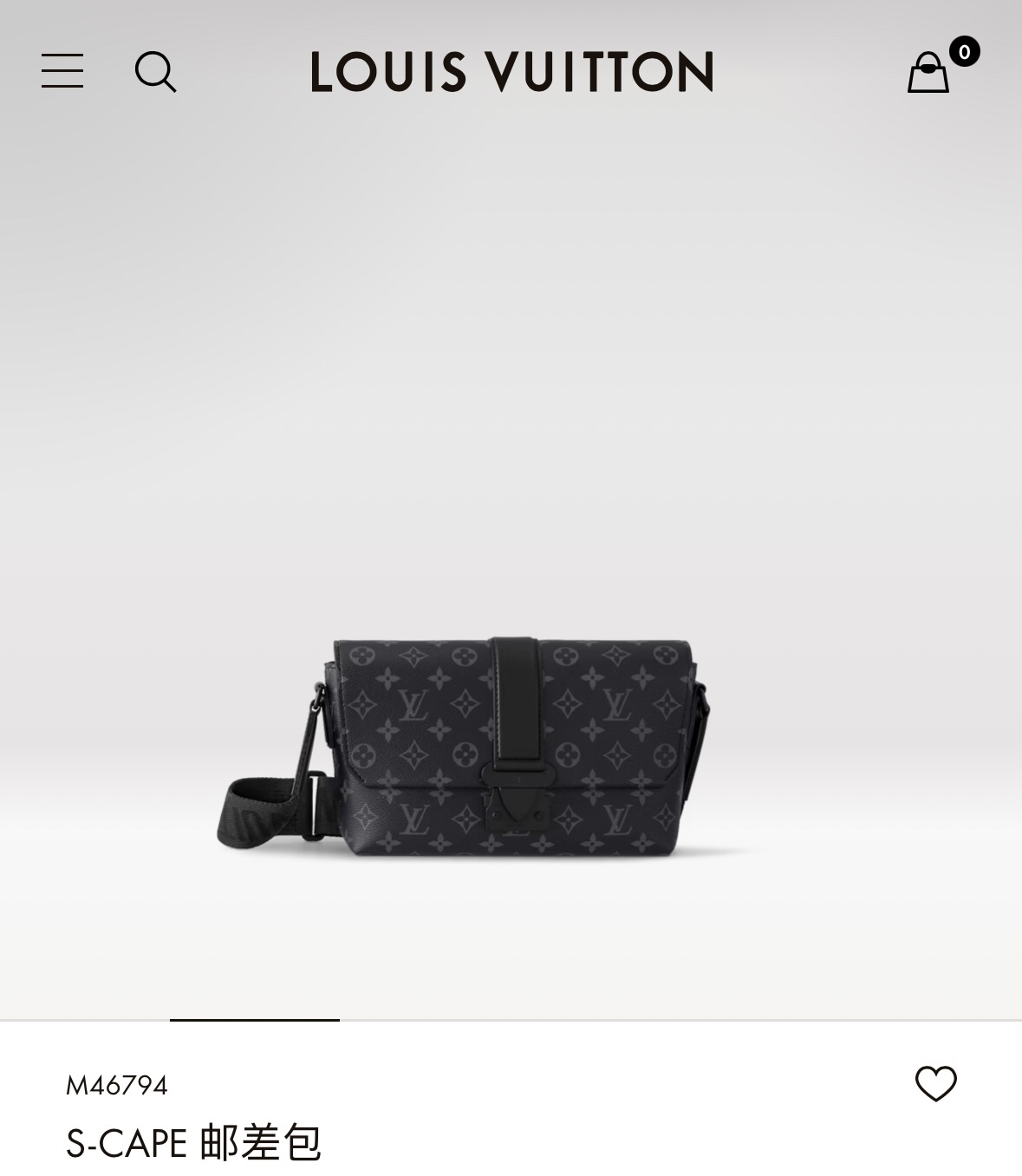Open the search icon
The image size is (1022, 1176).
pos(156,71)
